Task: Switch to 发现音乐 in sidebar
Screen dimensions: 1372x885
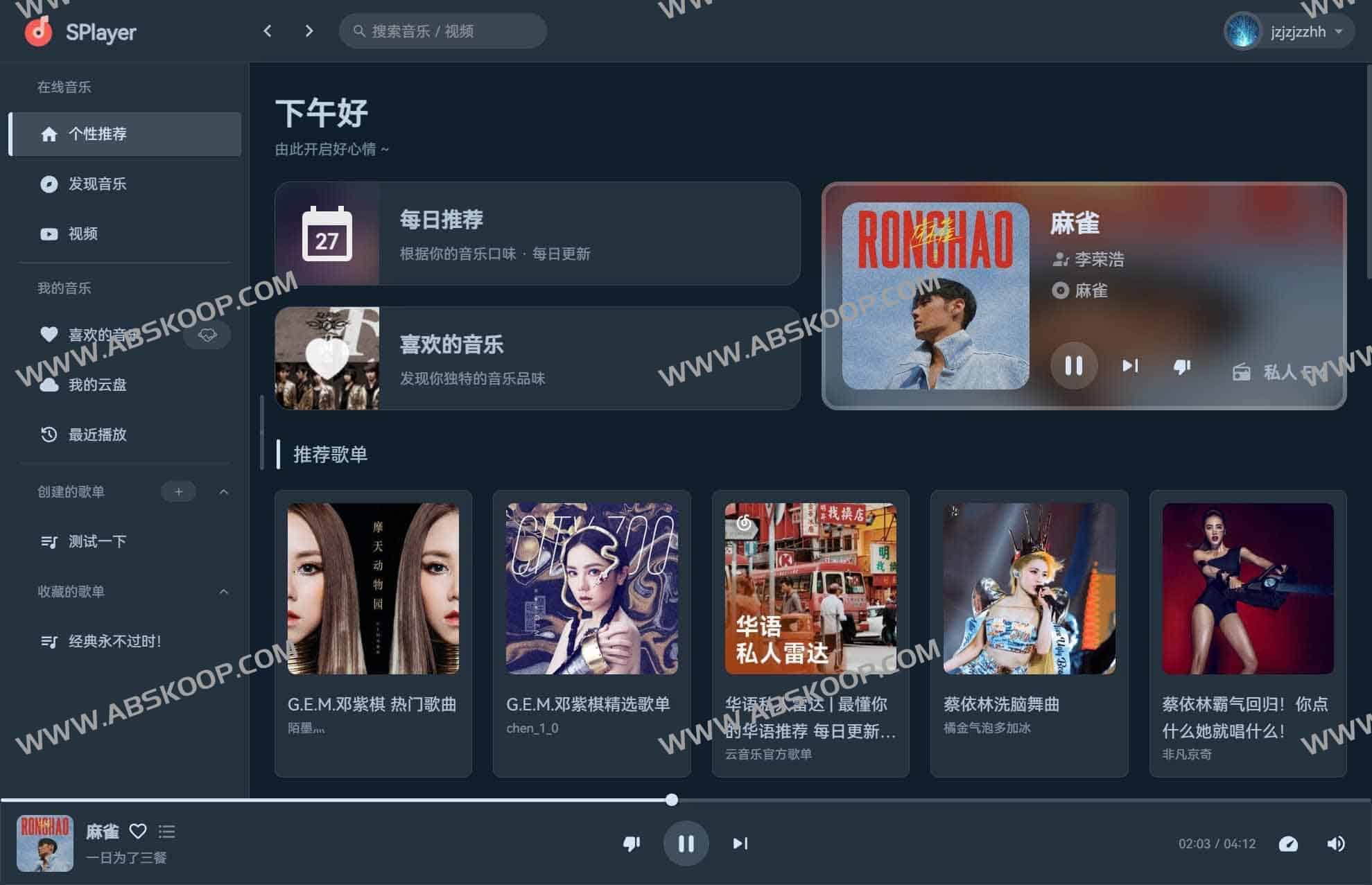Action: (97, 184)
